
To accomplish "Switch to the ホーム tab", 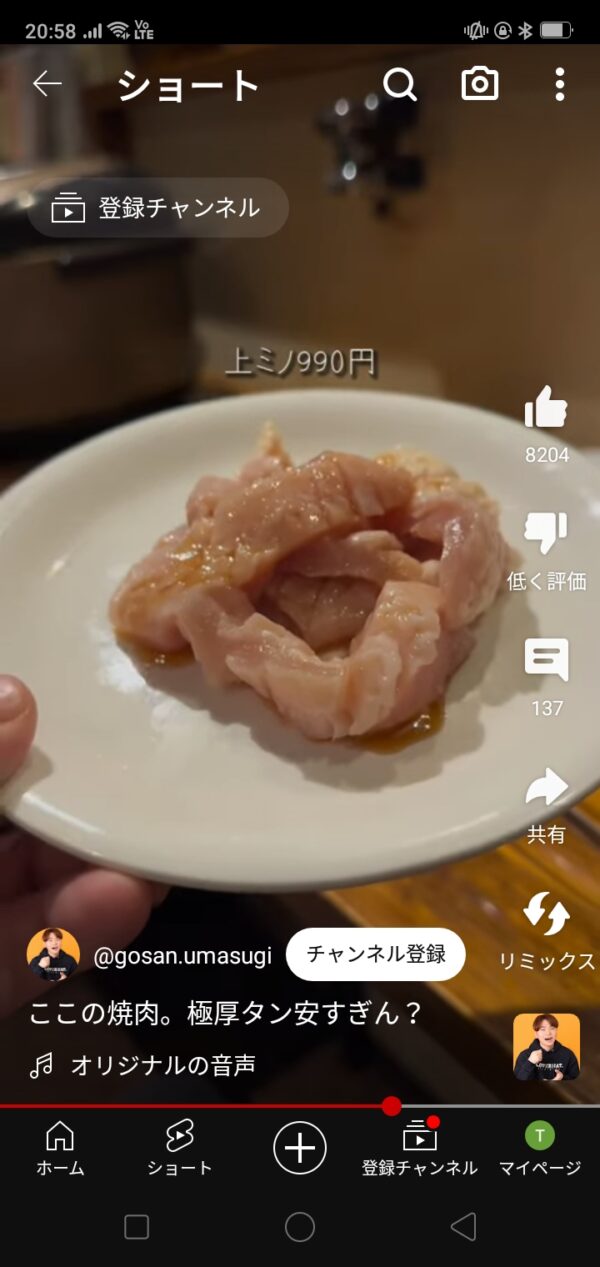I will point(60,1148).
